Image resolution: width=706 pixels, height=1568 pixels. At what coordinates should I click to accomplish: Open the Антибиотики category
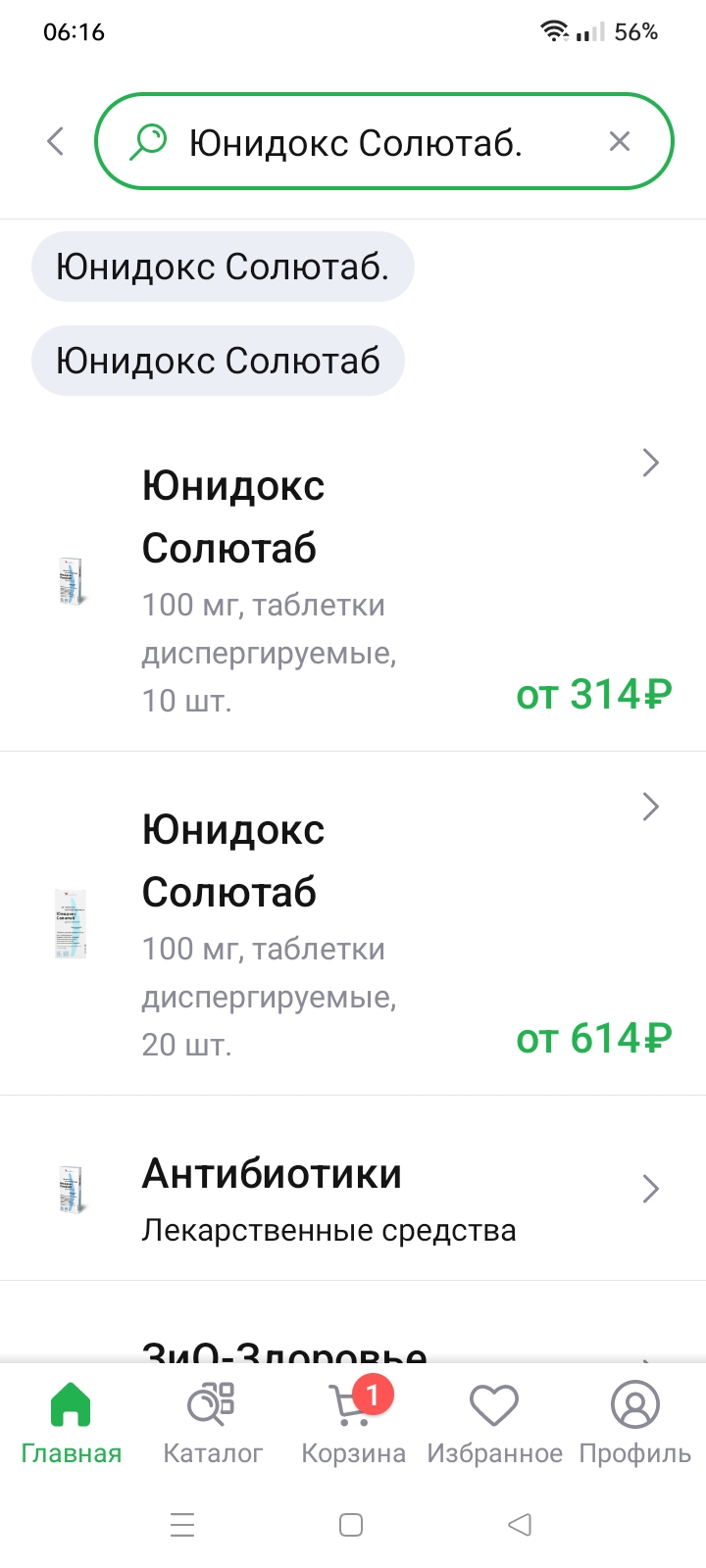pos(353,1189)
